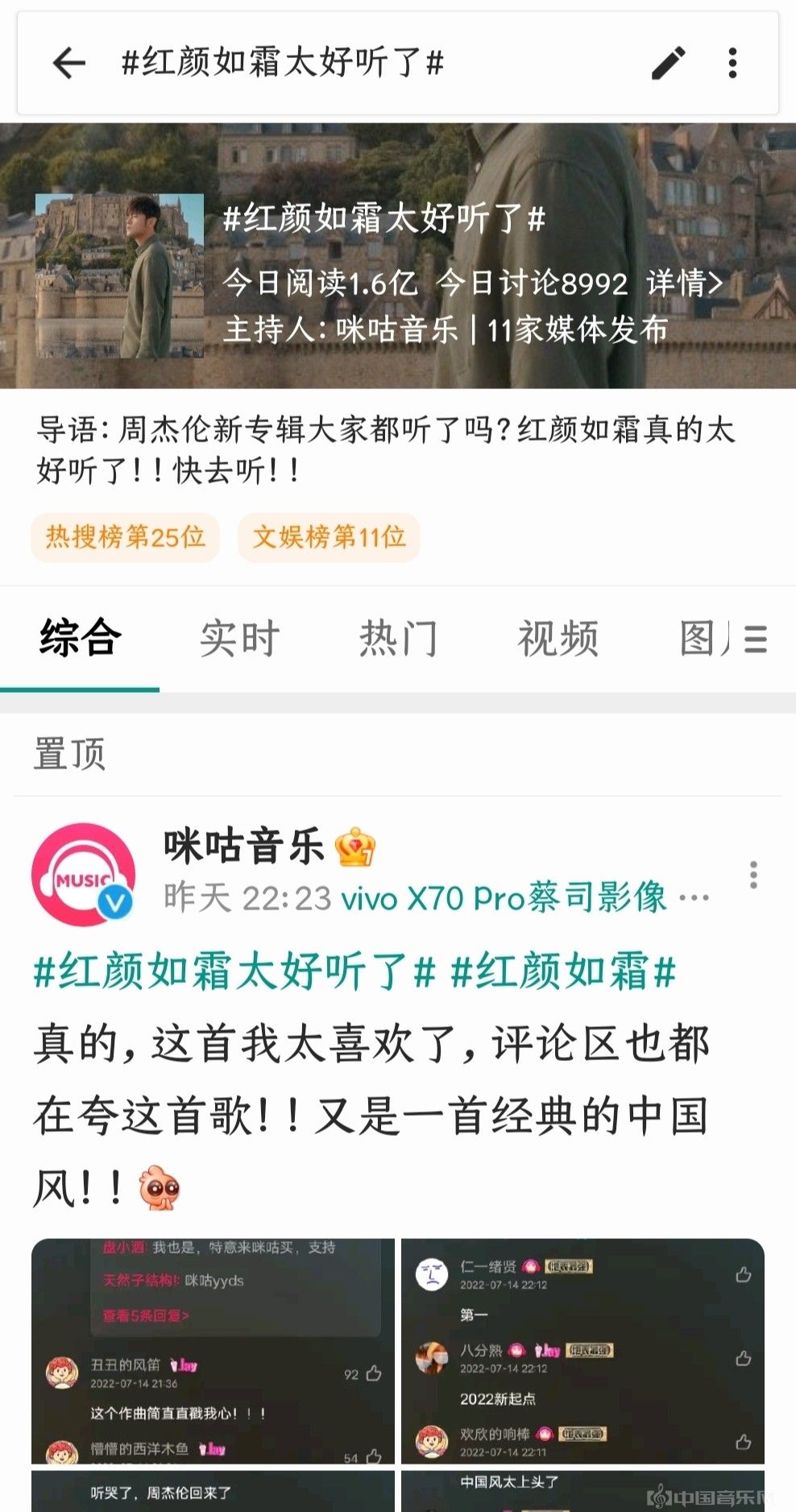Switch to the 综合 tab
The image size is (796, 1512).
[x=81, y=638]
